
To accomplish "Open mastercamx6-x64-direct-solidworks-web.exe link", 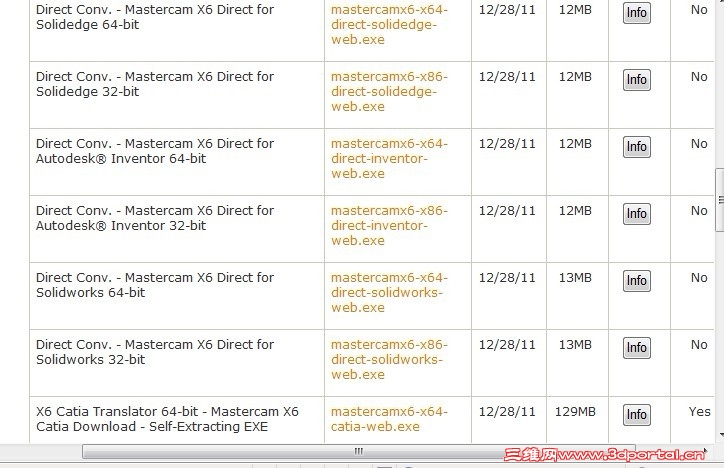I will (x=389, y=293).
